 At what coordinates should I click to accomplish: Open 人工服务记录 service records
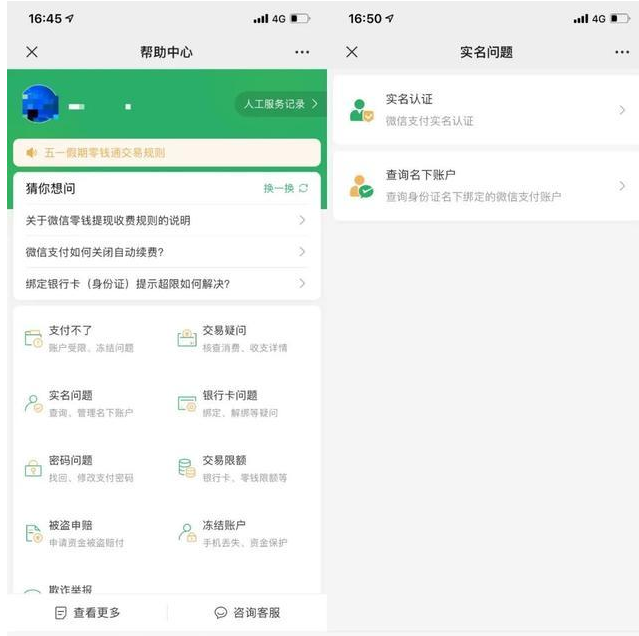tap(280, 104)
